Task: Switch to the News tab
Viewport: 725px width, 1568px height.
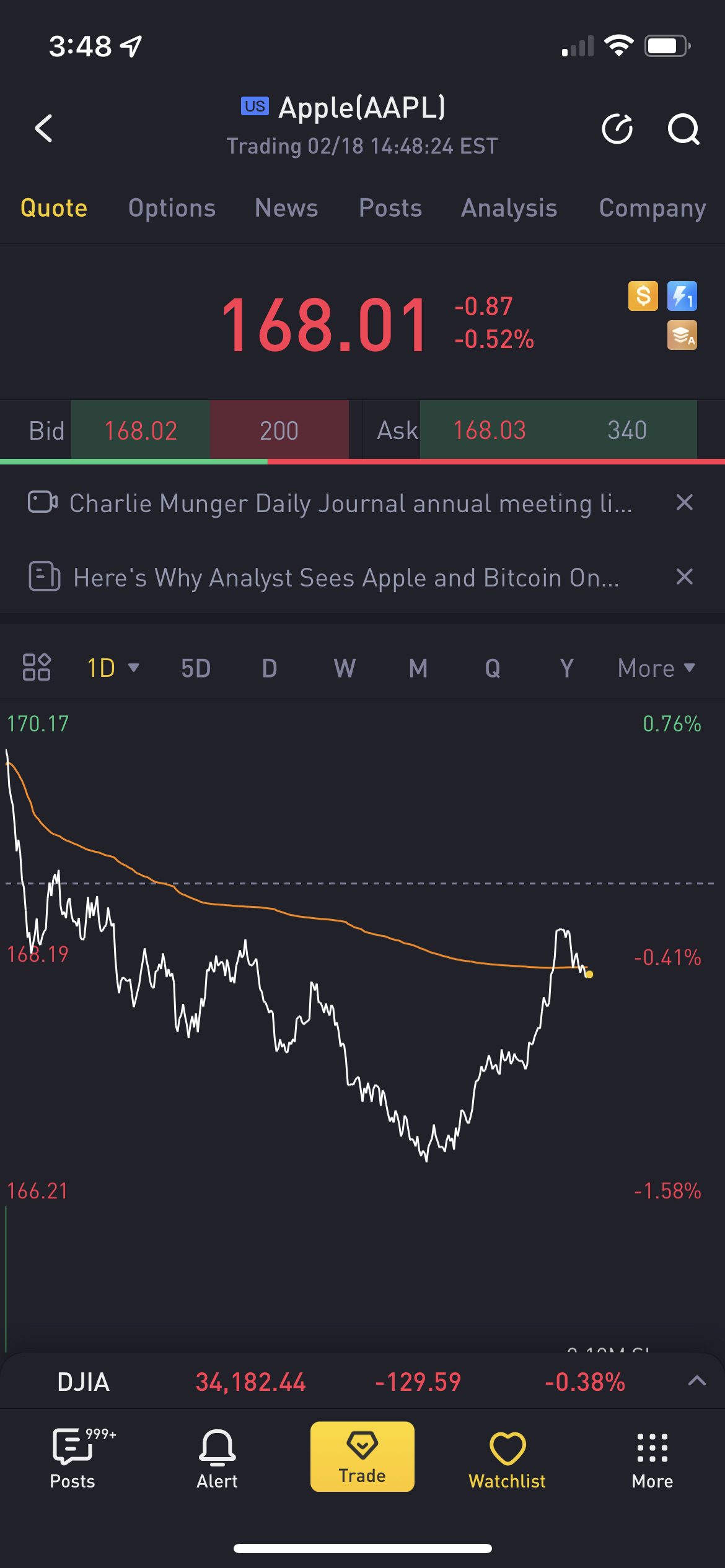Action: click(x=286, y=208)
